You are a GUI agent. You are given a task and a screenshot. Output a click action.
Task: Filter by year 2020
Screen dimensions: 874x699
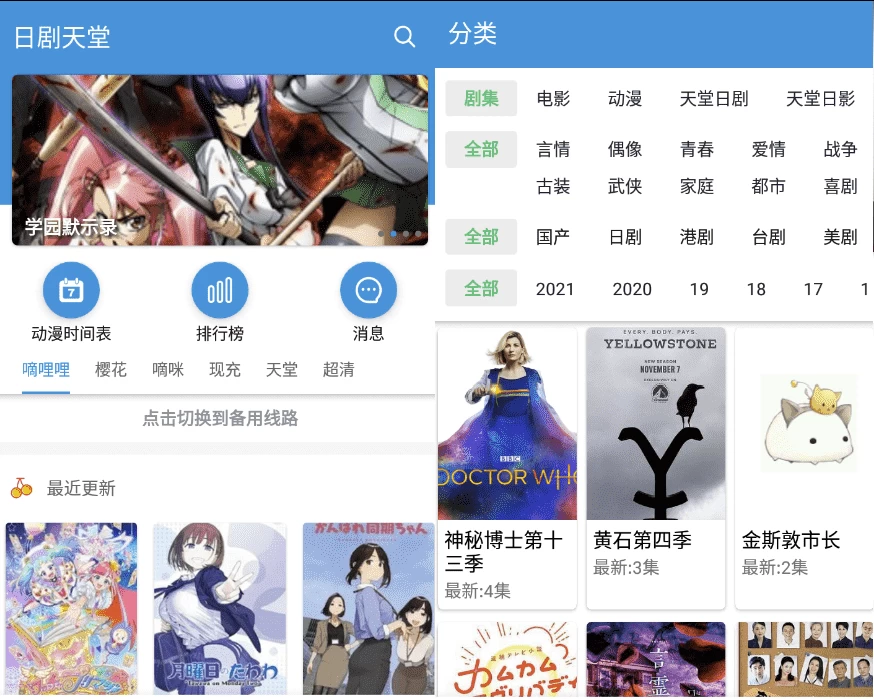(632, 290)
